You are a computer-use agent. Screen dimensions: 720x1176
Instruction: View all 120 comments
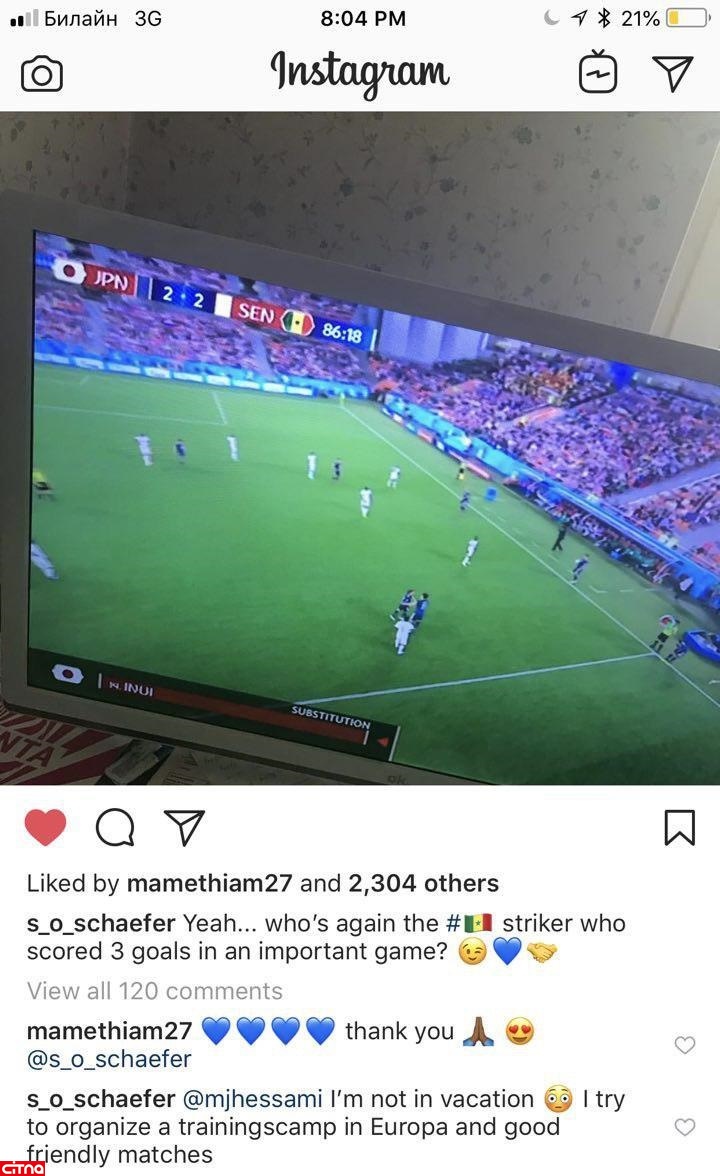(155, 991)
